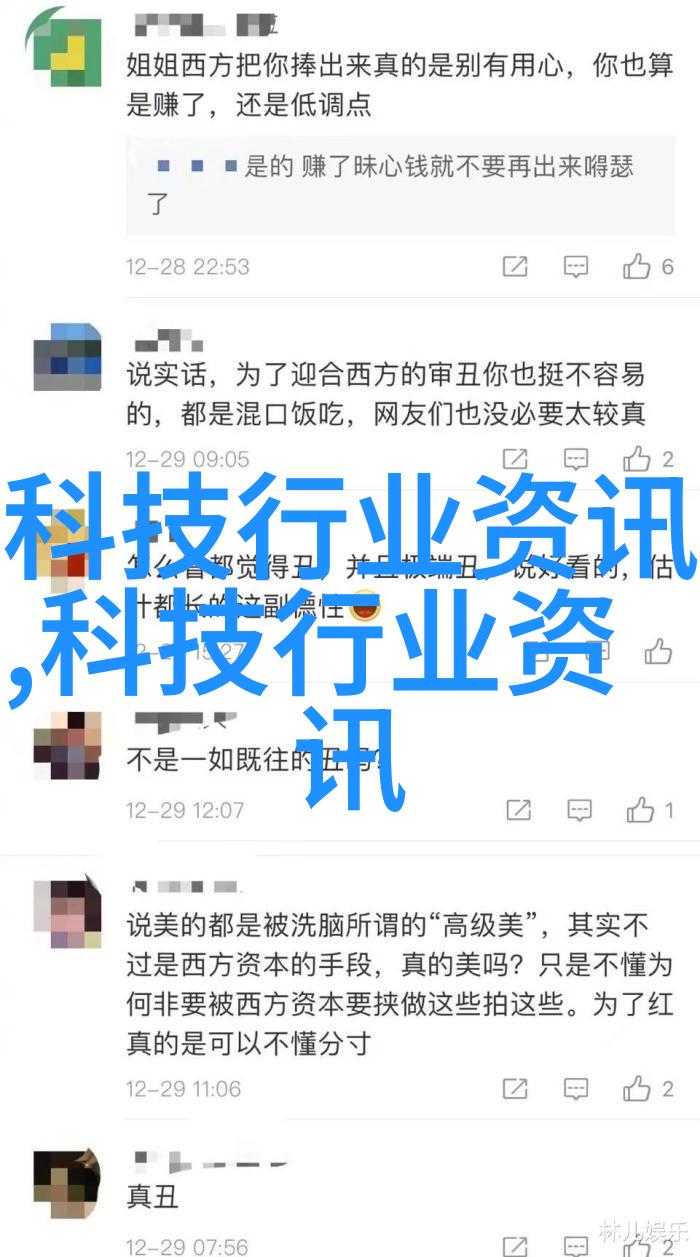Share the comment posted 12-29 12:07
The width and height of the screenshot is (700, 1257).
coord(518,810)
